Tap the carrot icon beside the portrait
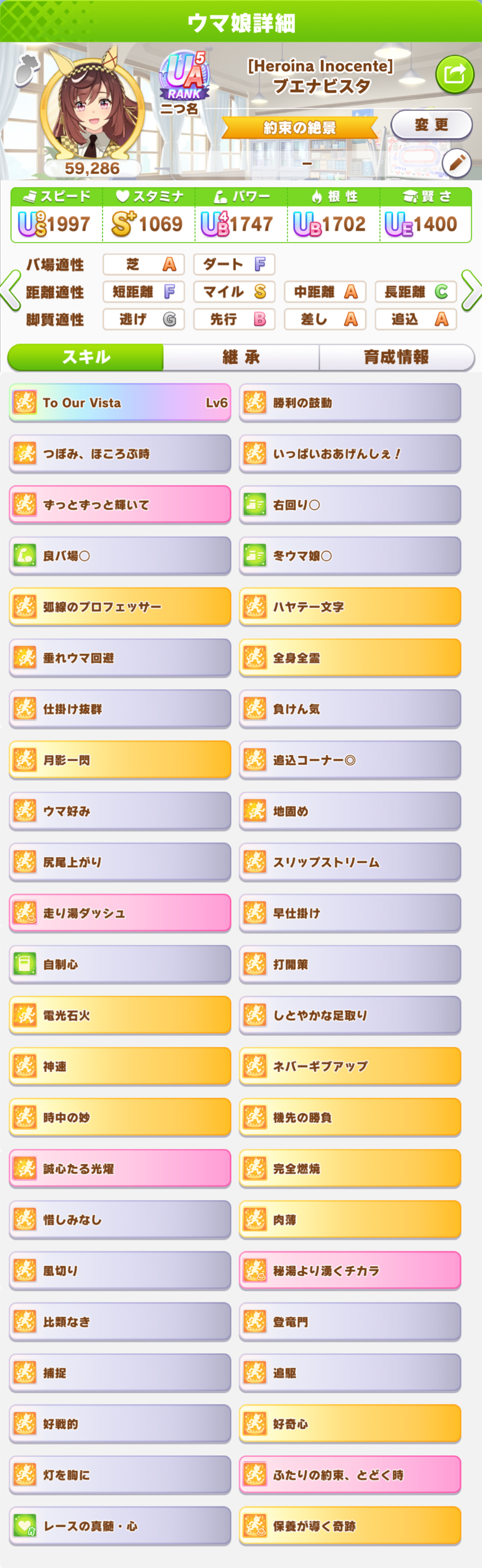 tap(26, 68)
